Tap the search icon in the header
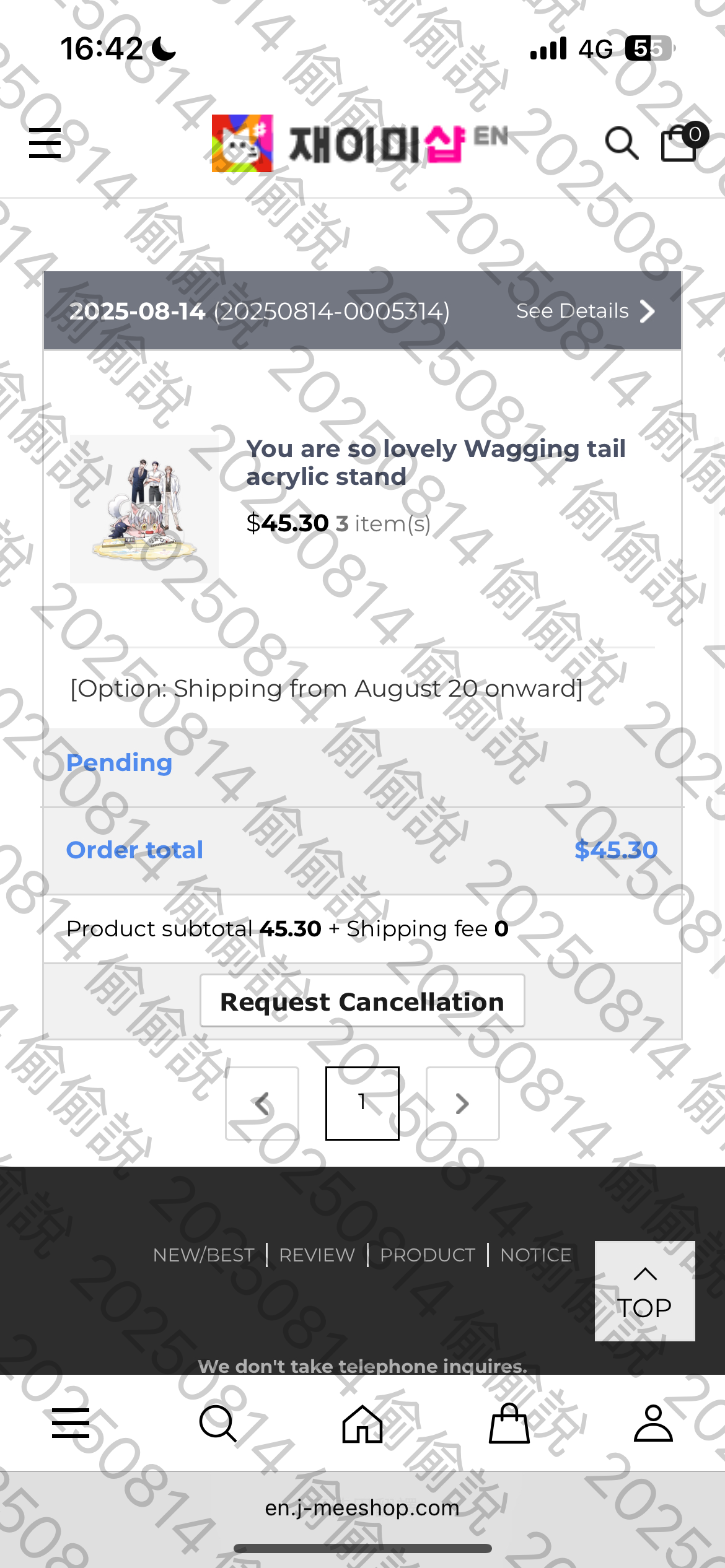Screen dimensions: 725x1568 (622, 143)
